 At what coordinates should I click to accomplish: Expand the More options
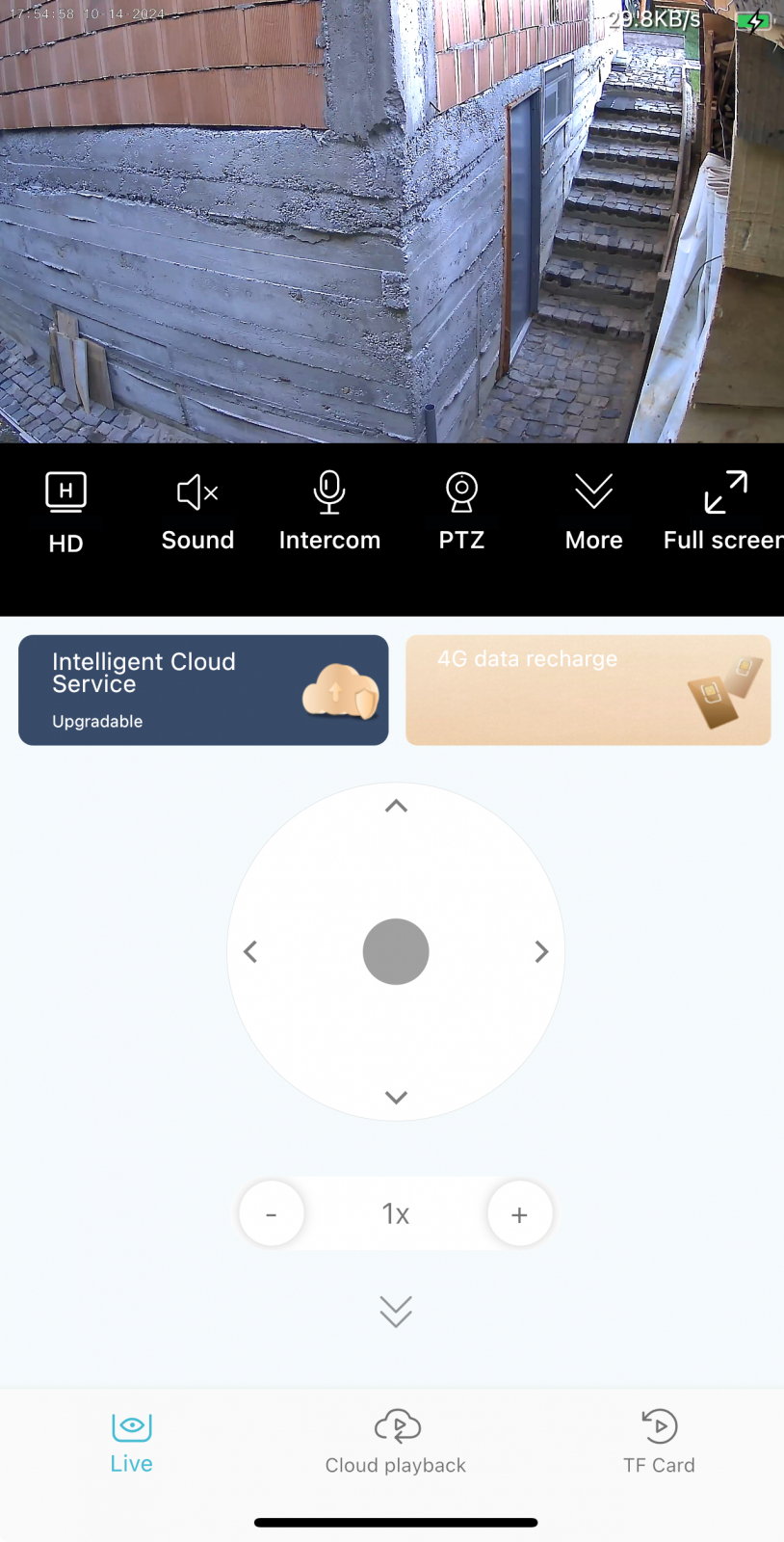[x=593, y=513]
